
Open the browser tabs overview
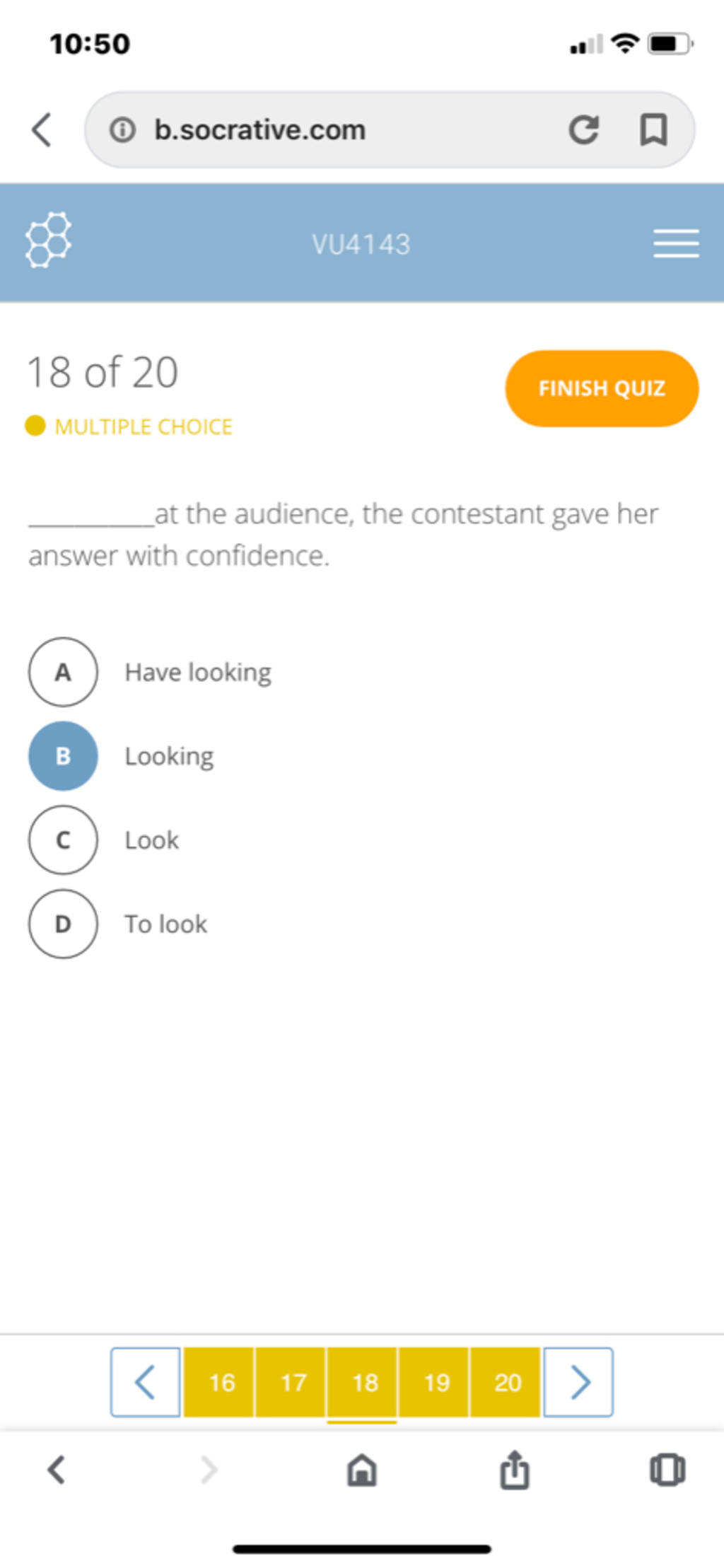coord(667,1470)
